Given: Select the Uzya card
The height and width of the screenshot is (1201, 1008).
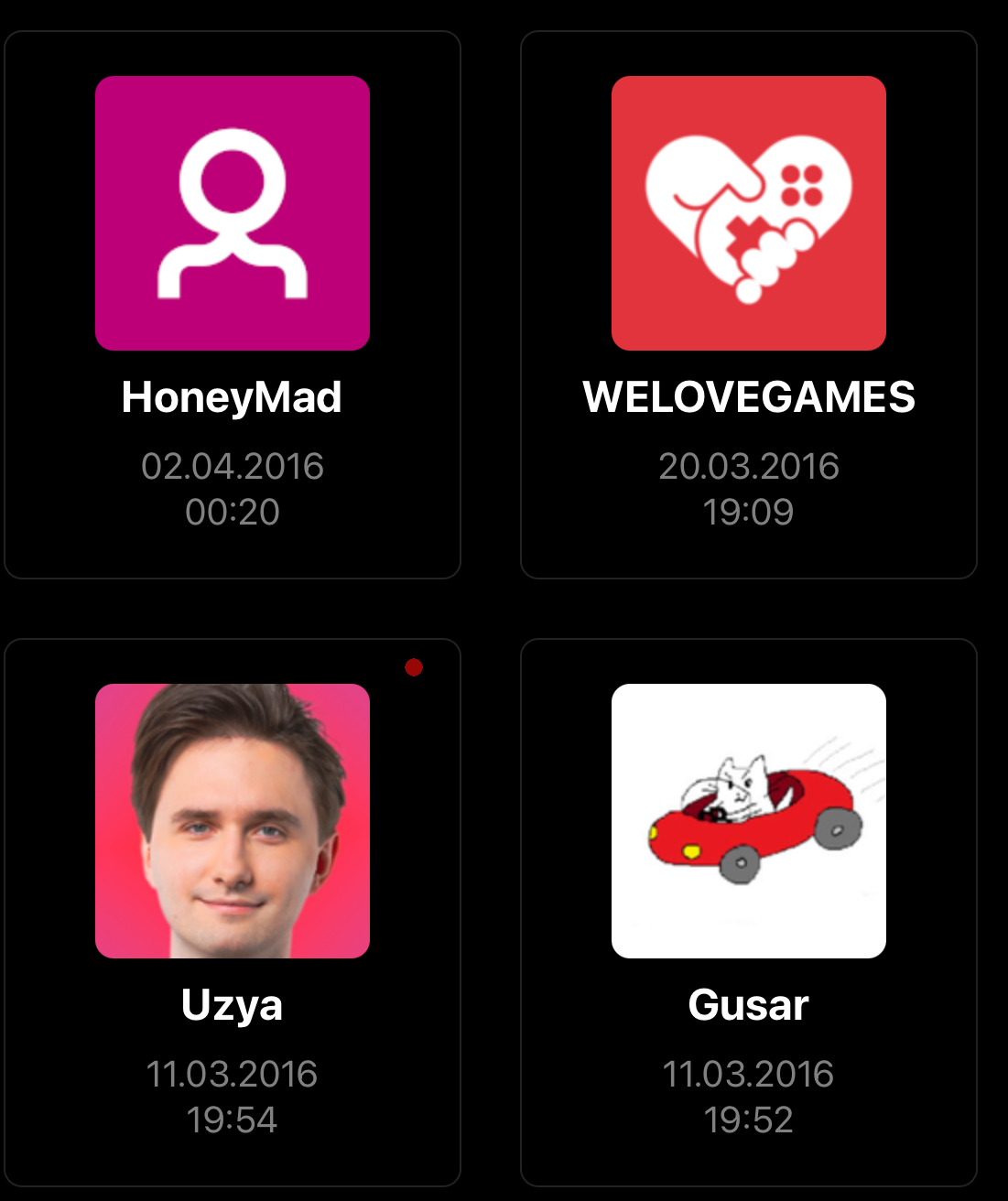Looking at the screenshot, I should coord(233,912).
